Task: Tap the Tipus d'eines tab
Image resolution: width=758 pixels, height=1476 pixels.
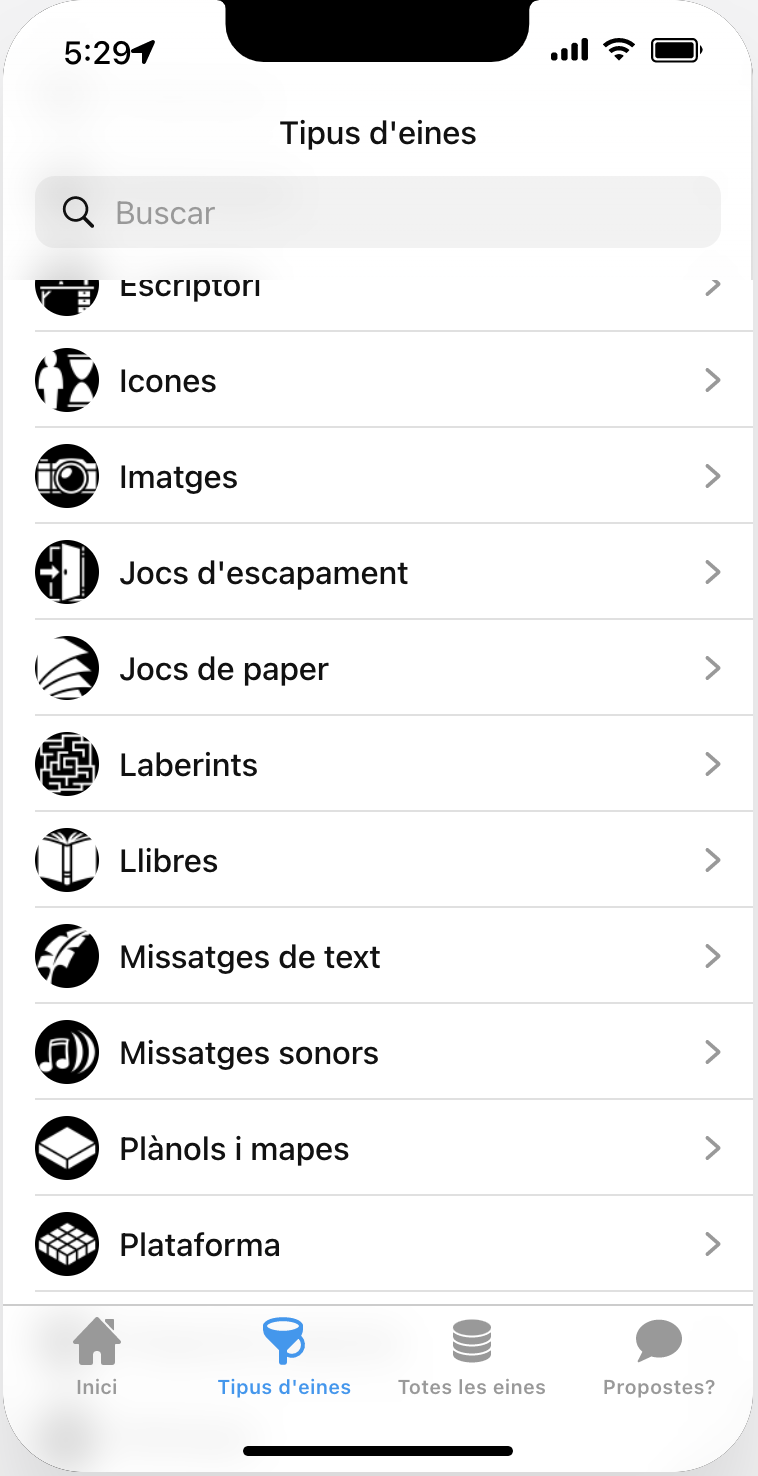Action: (284, 1357)
